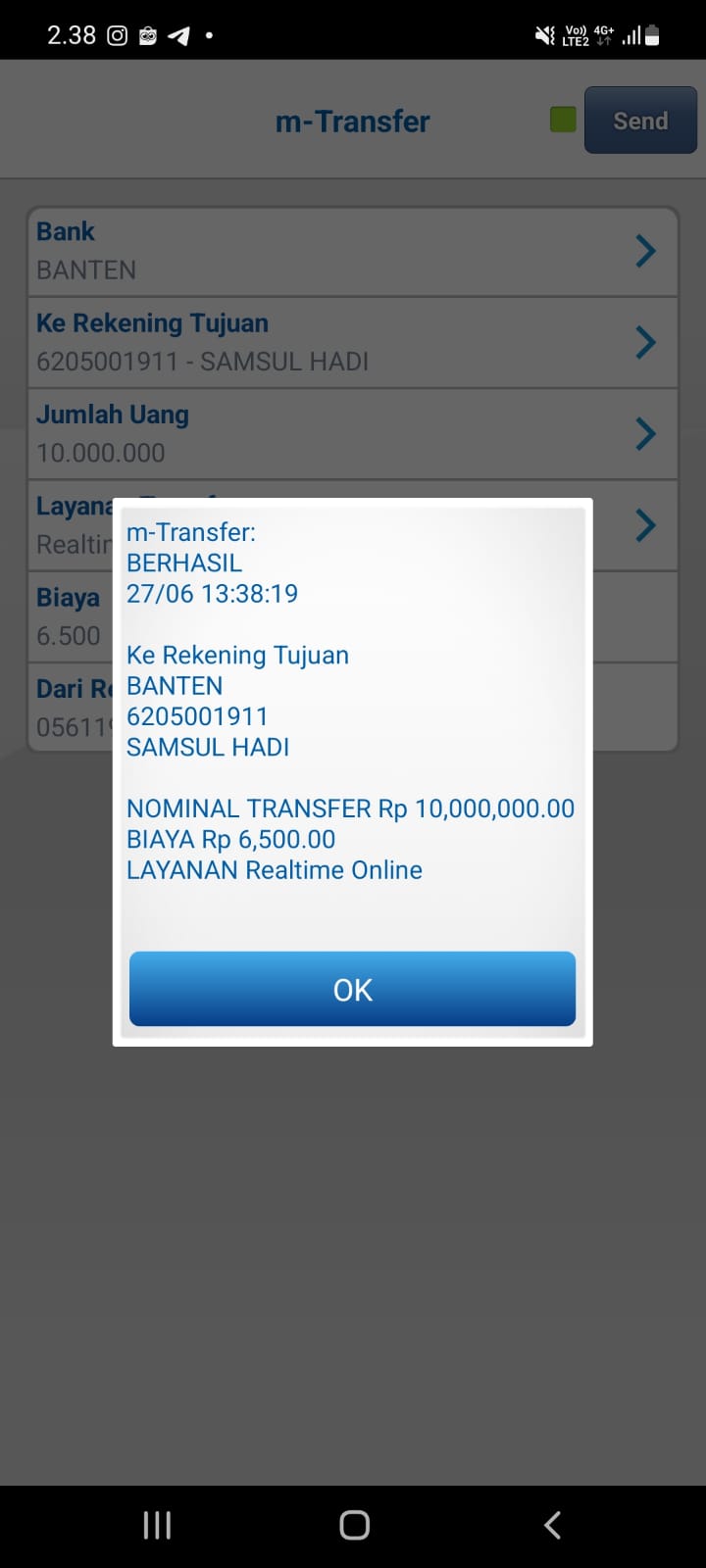Confirm the success dialog with OK
706x1568 pixels.
point(352,989)
